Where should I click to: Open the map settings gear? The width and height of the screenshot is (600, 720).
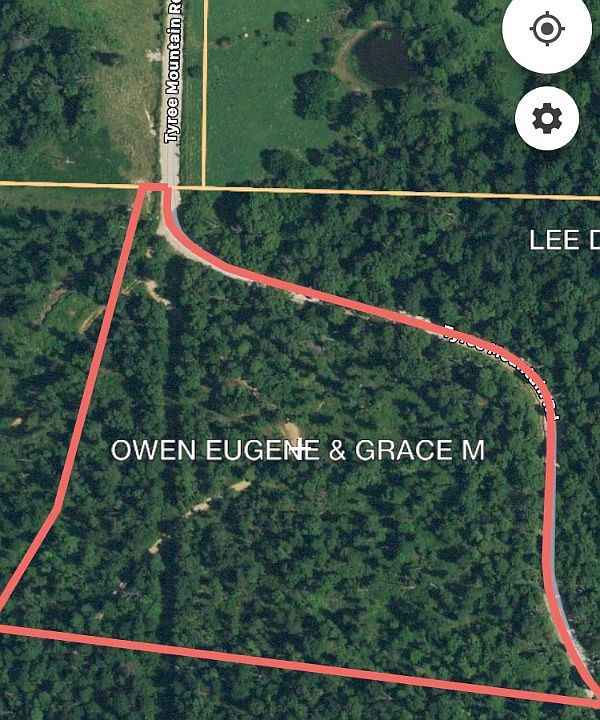coord(547,119)
